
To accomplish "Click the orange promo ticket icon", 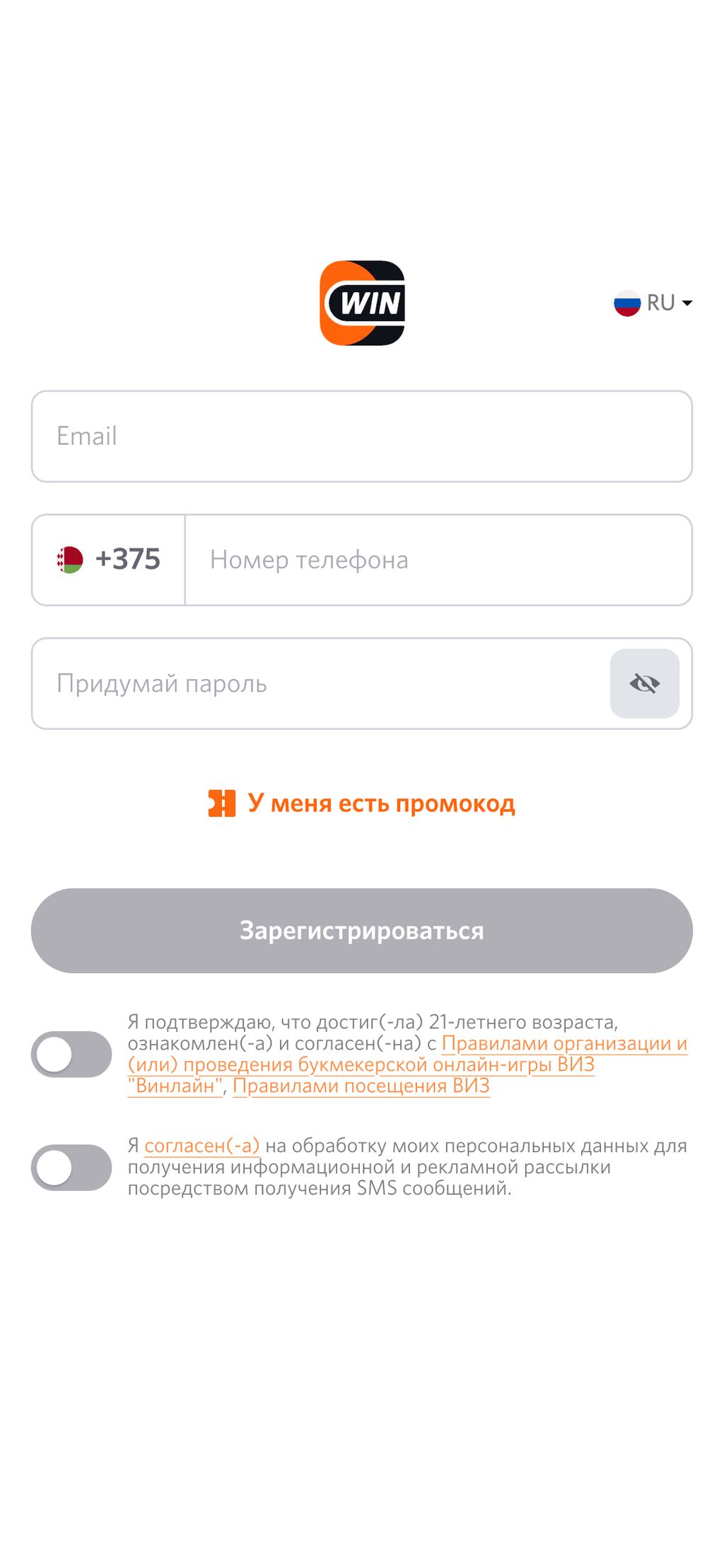I will 221,803.
